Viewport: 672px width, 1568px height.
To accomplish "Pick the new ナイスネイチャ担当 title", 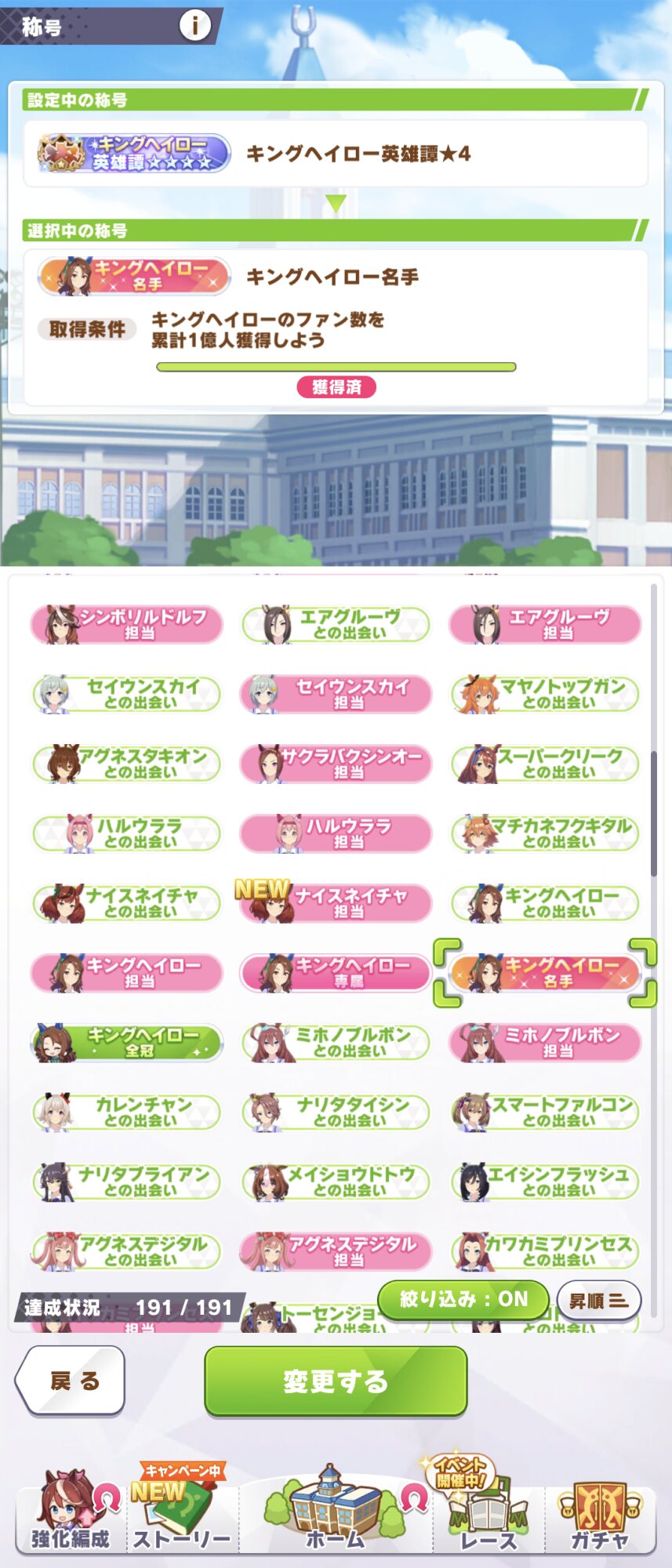I will coord(336,903).
